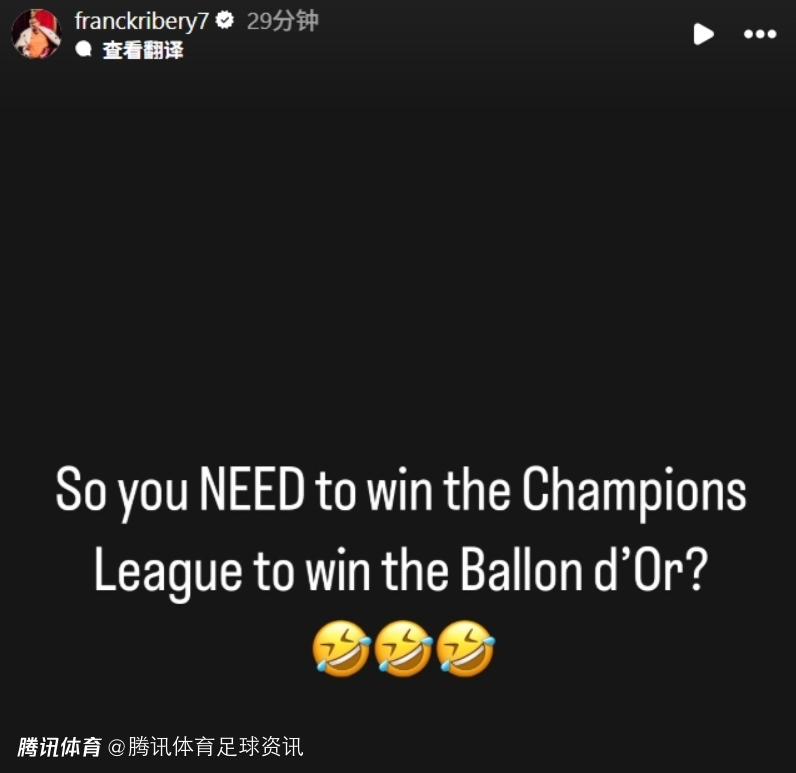Open the three-dot overflow menu
The width and height of the screenshot is (796, 773).
(x=760, y=34)
